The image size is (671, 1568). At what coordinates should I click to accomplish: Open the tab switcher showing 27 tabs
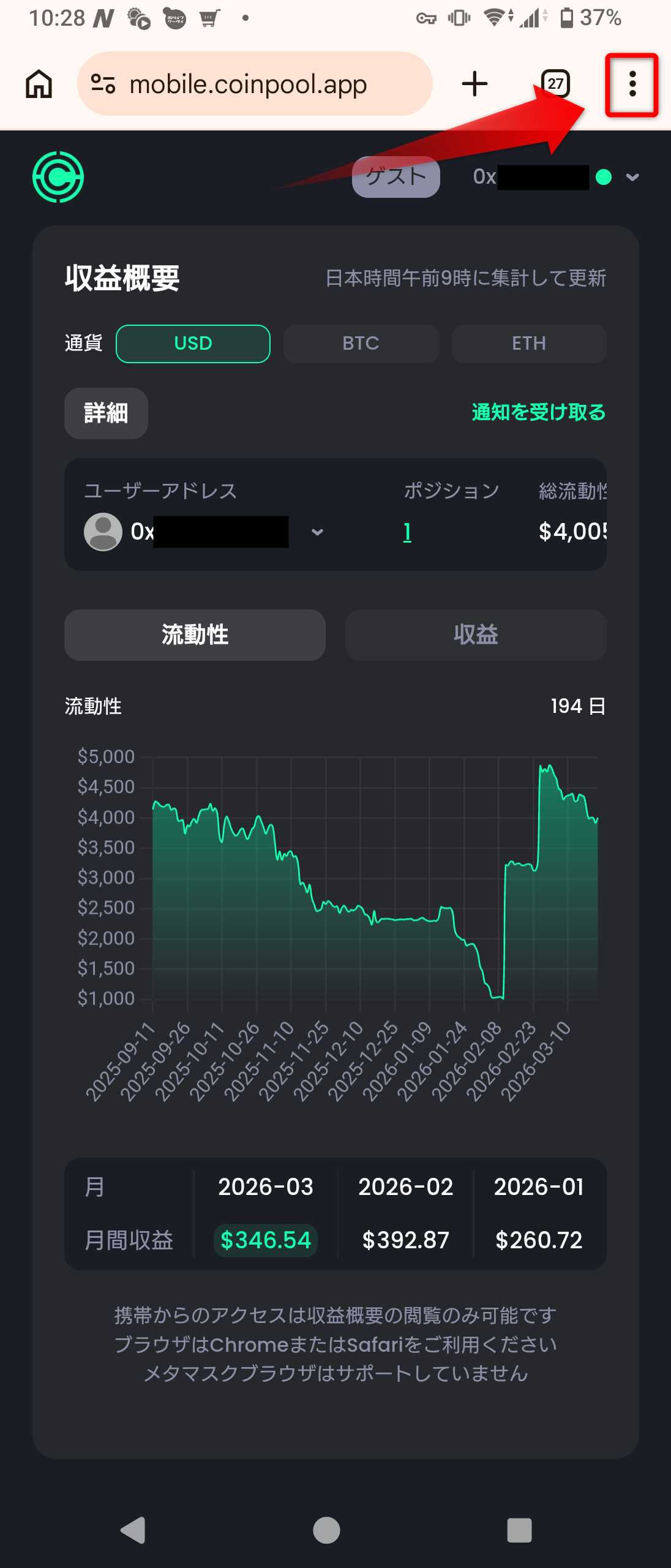point(555,84)
